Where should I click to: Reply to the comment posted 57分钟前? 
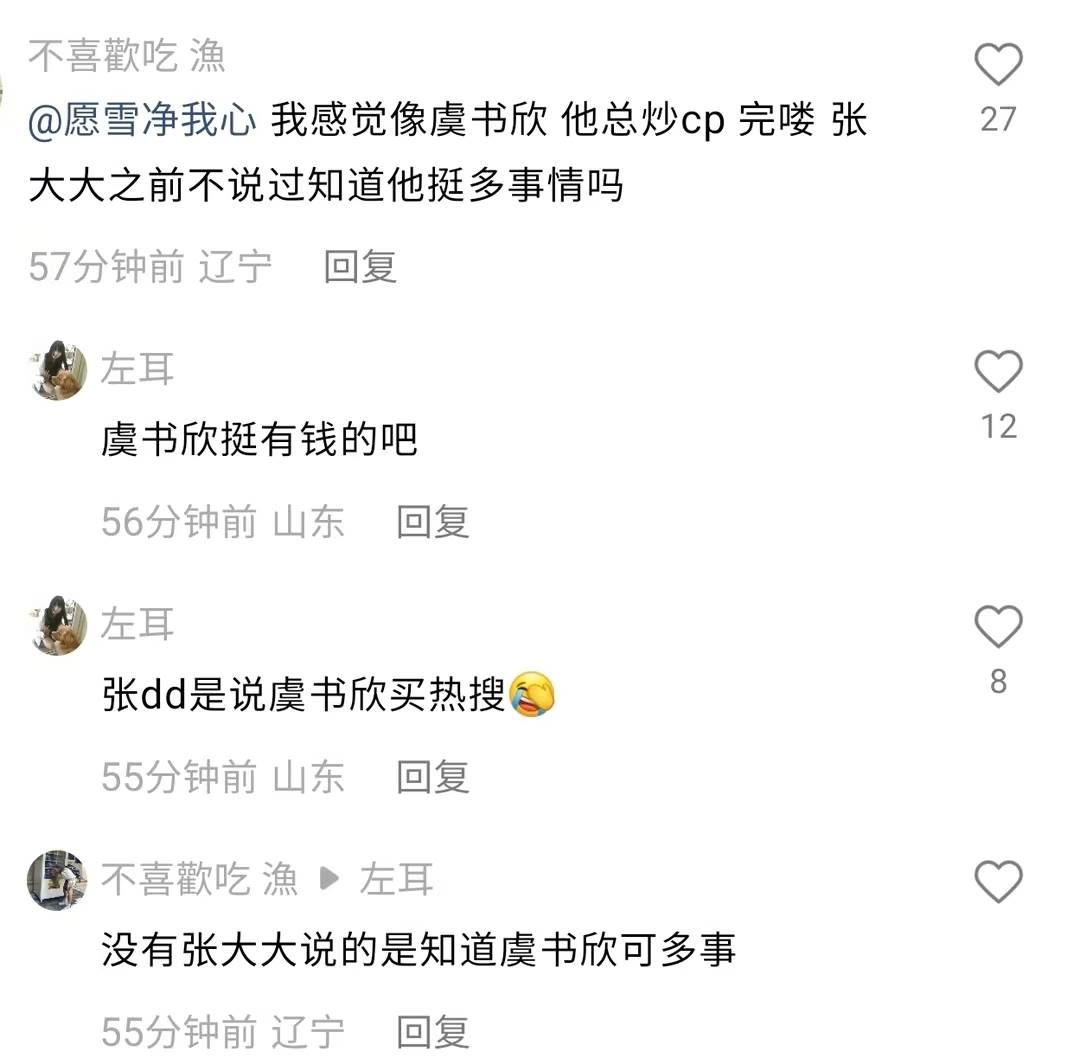(x=360, y=267)
